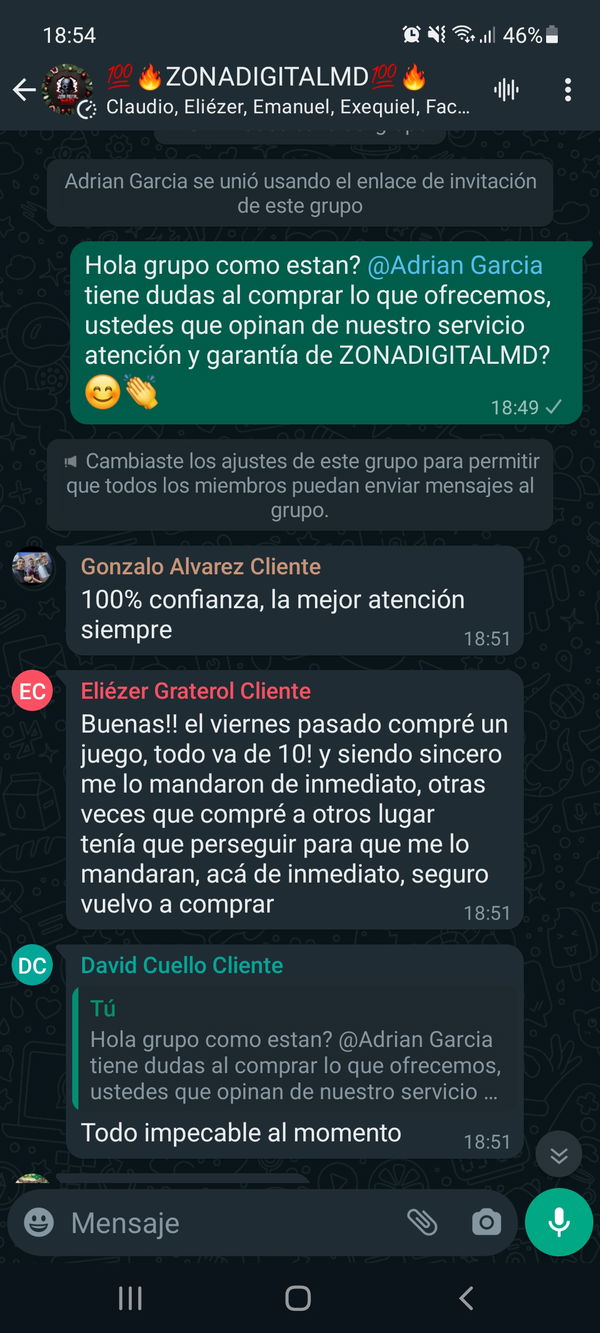Open Gonzalo Alvarez's profile picture
Image resolution: width=600 pixels, height=1333 pixels.
coord(32,569)
